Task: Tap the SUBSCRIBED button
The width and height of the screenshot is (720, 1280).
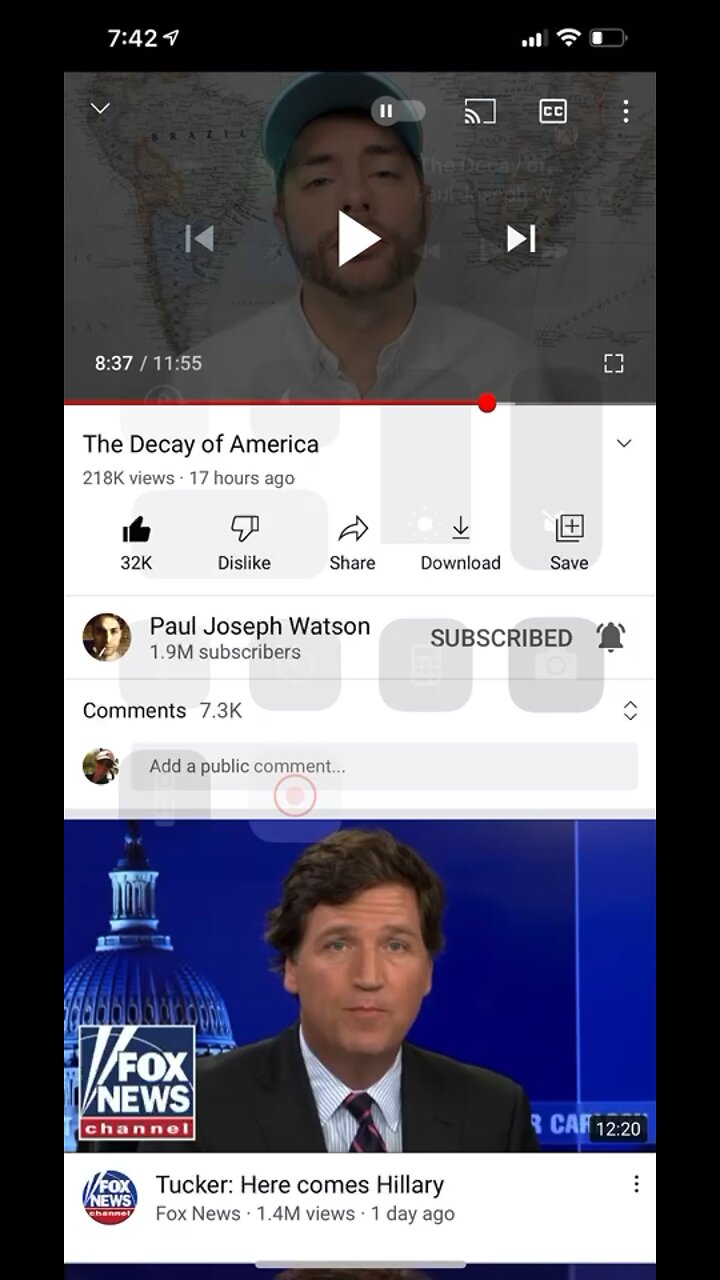Action: (x=501, y=638)
